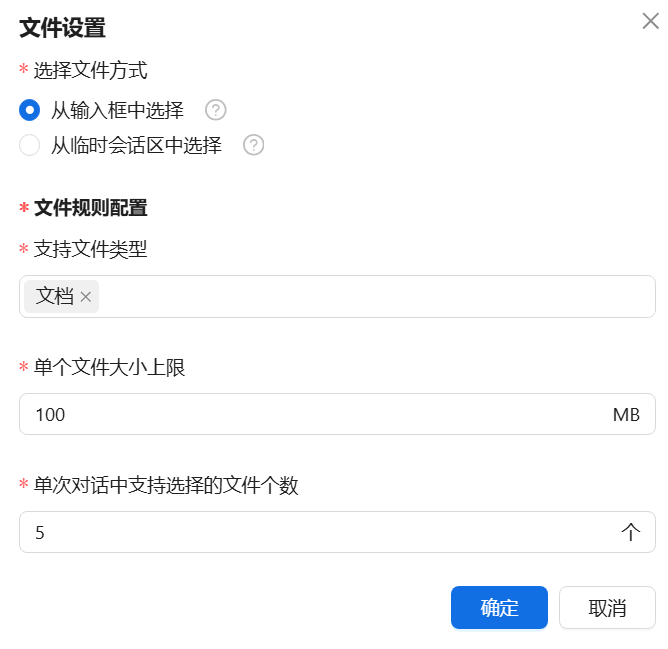
Task: Open help icon beside 从输入框中选择
Action: point(216,110)
